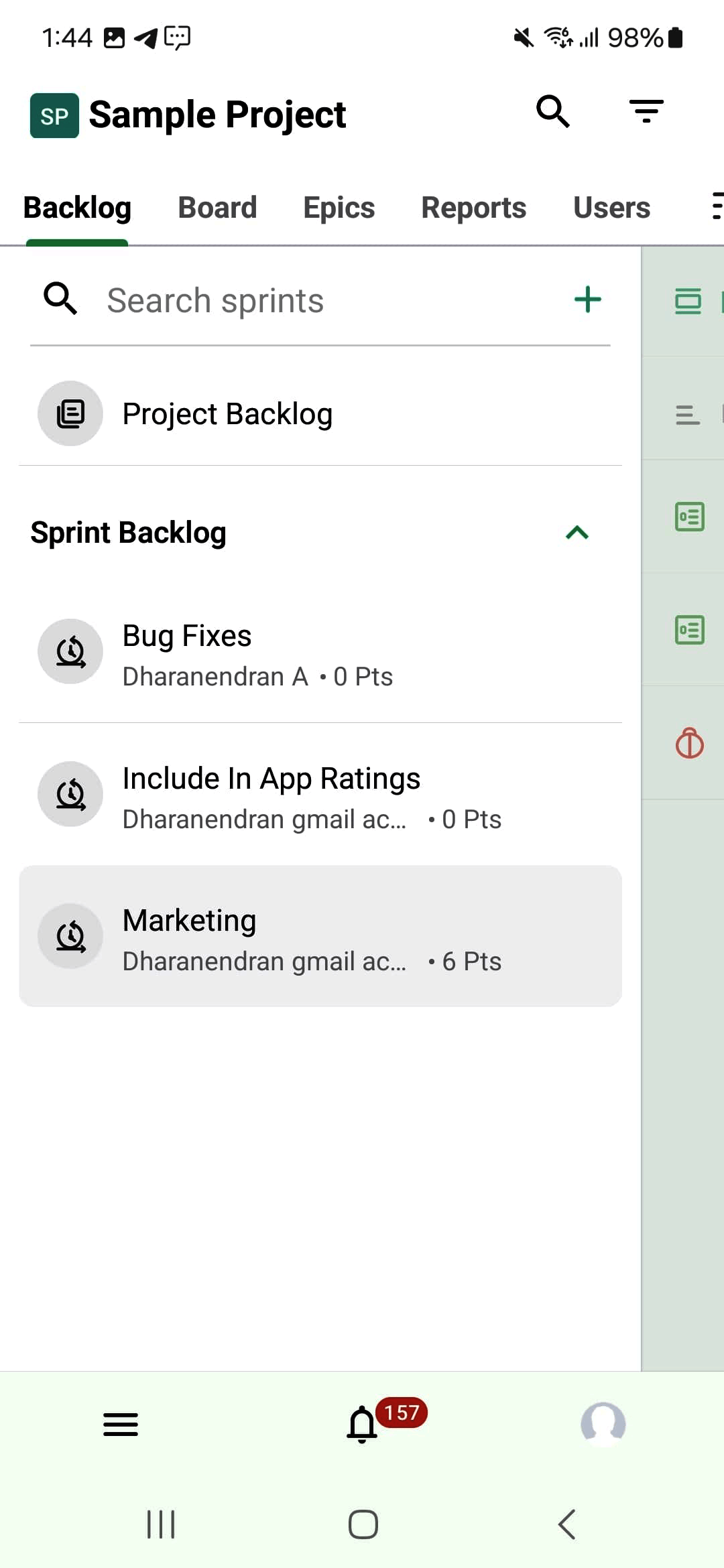The width and height of the screenshot is (724, 1568).
Task: Add a new sprint
Action: [x=587, y=300]
